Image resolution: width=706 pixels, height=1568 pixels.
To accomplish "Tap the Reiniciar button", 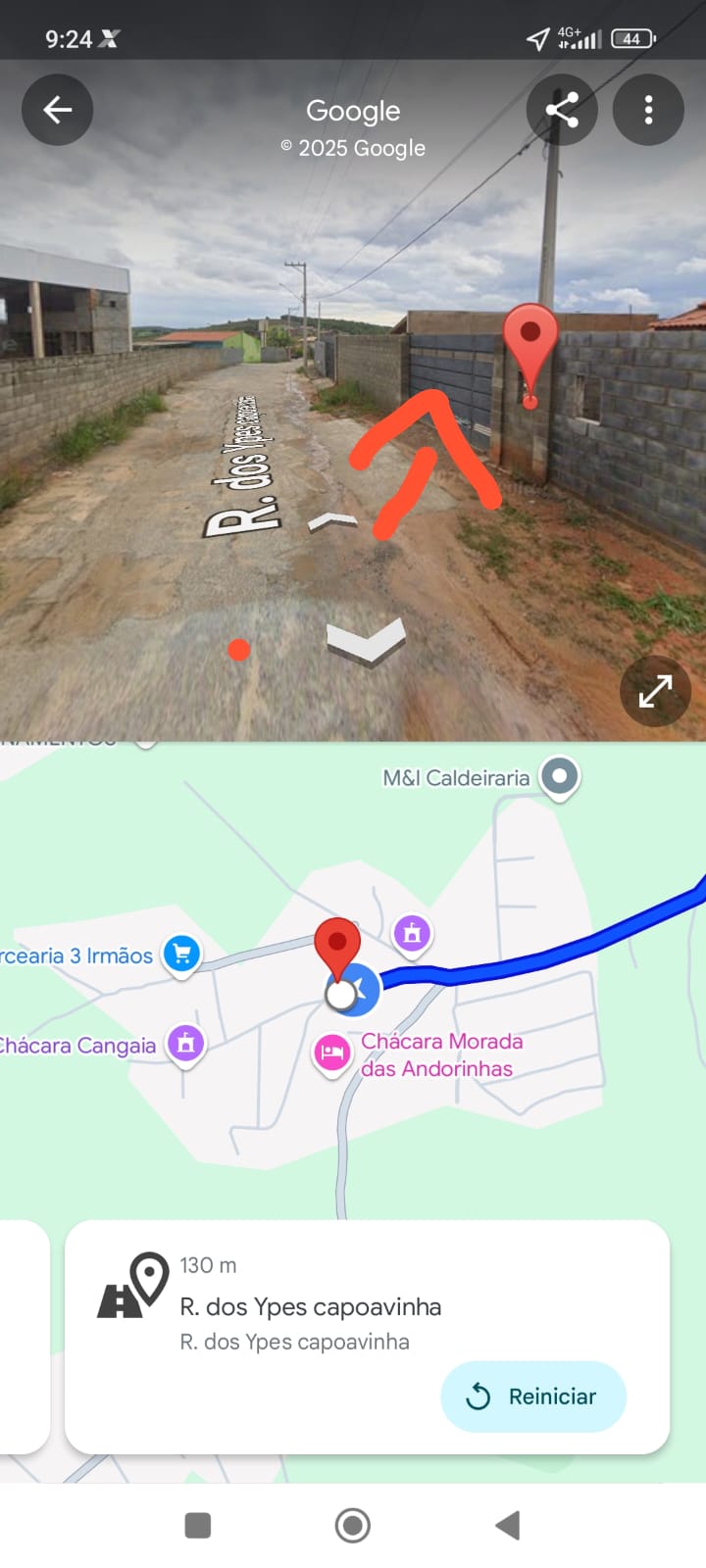I will (533, 1396).
